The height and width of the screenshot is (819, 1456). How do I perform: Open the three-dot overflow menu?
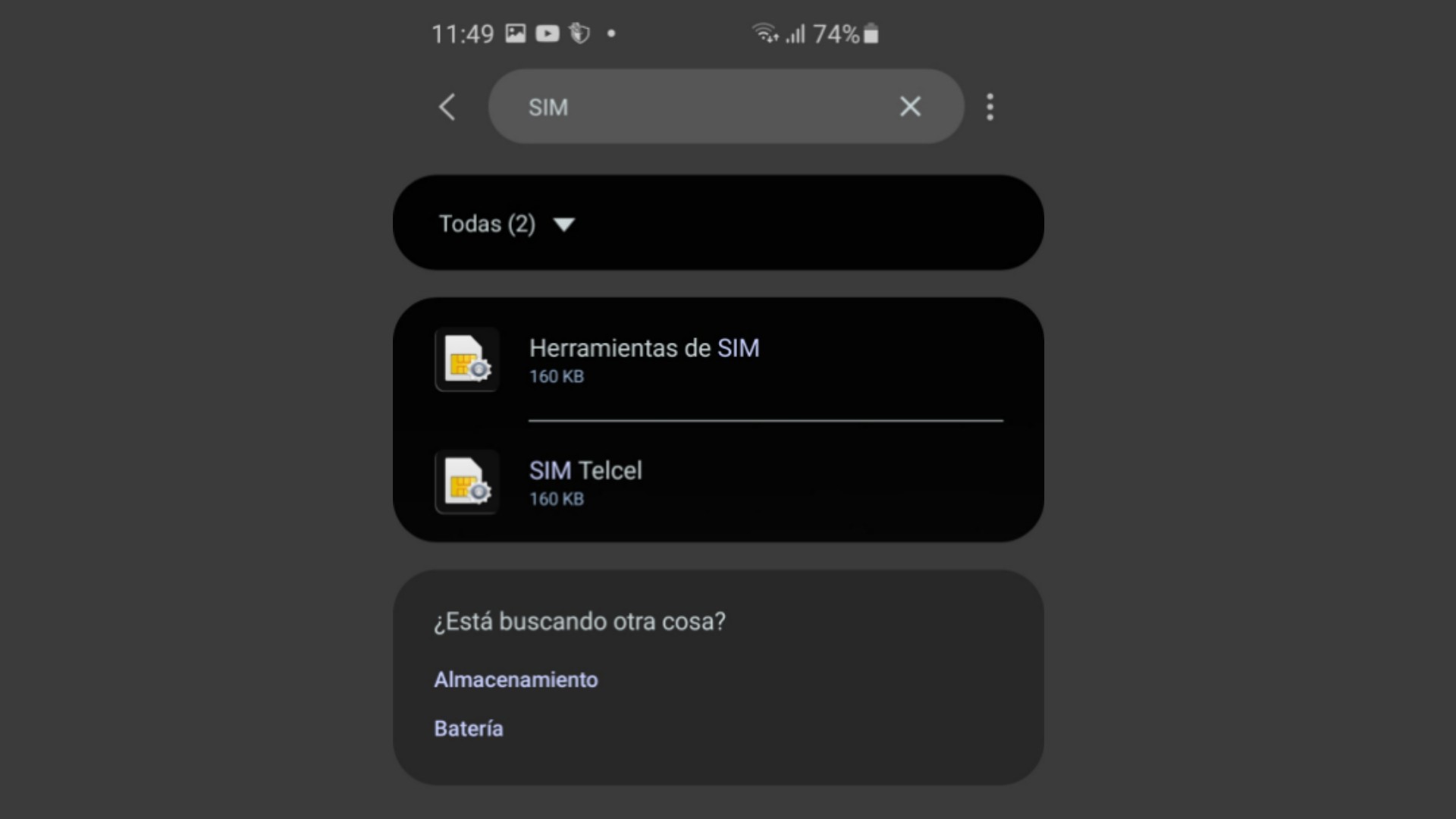point(990,107)
